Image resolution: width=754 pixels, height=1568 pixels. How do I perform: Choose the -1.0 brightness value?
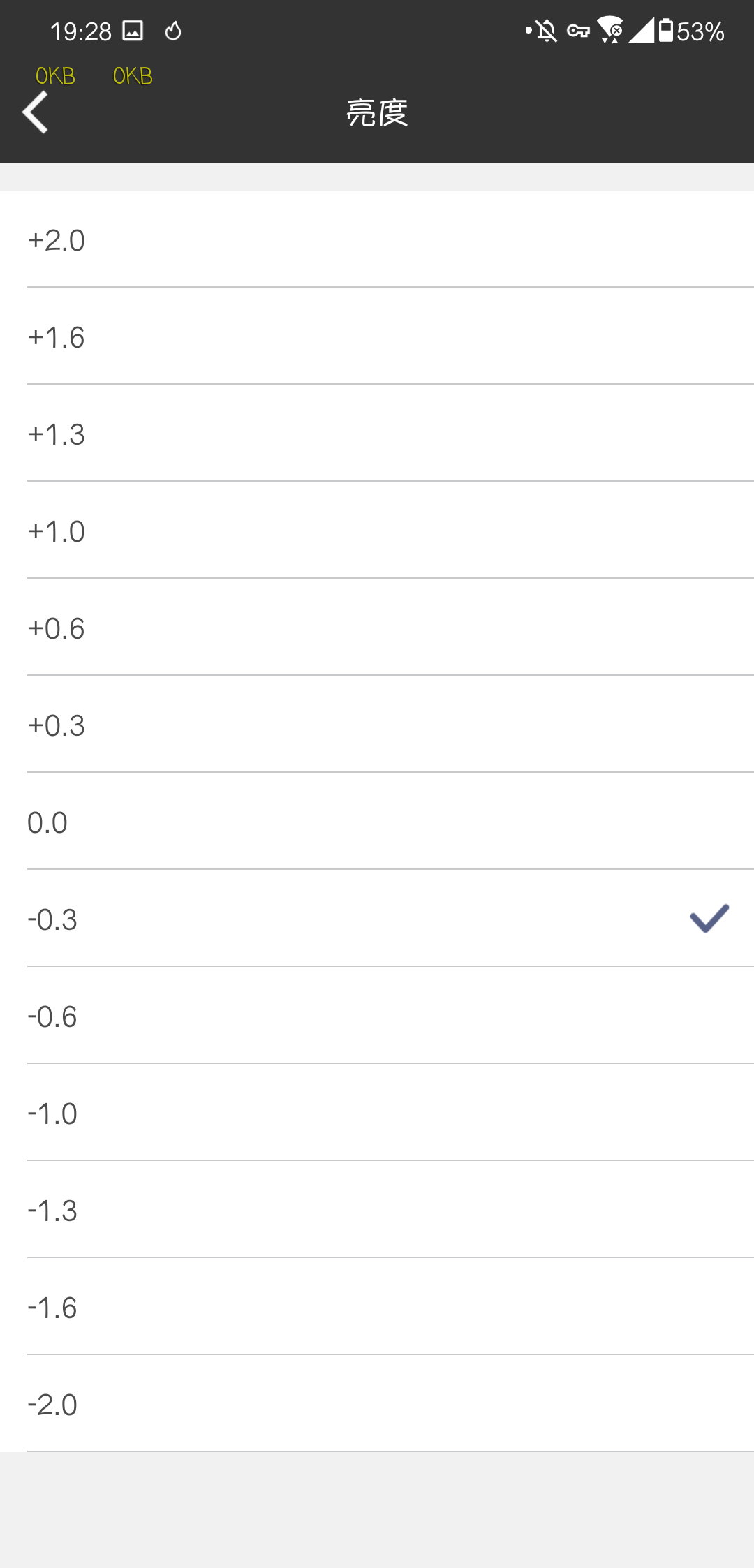377,1112
